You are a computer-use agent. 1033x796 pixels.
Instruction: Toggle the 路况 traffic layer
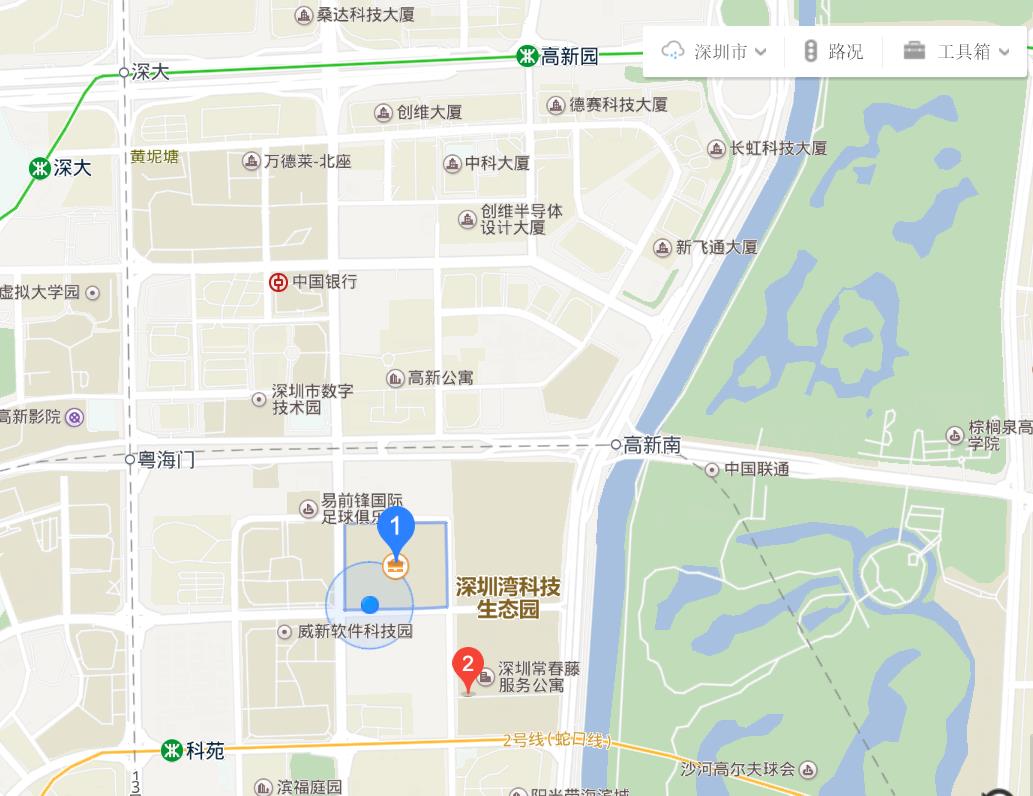click(834, 52)
